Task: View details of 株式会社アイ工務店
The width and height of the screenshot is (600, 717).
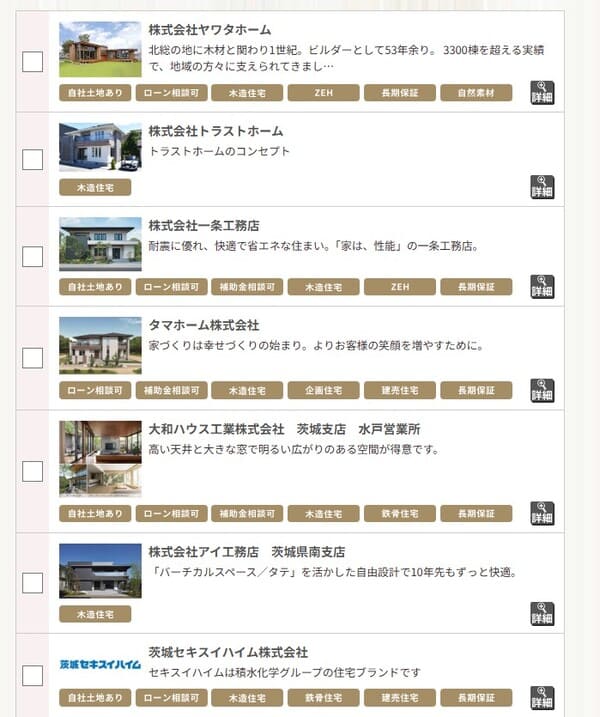Action: point(542,613)
